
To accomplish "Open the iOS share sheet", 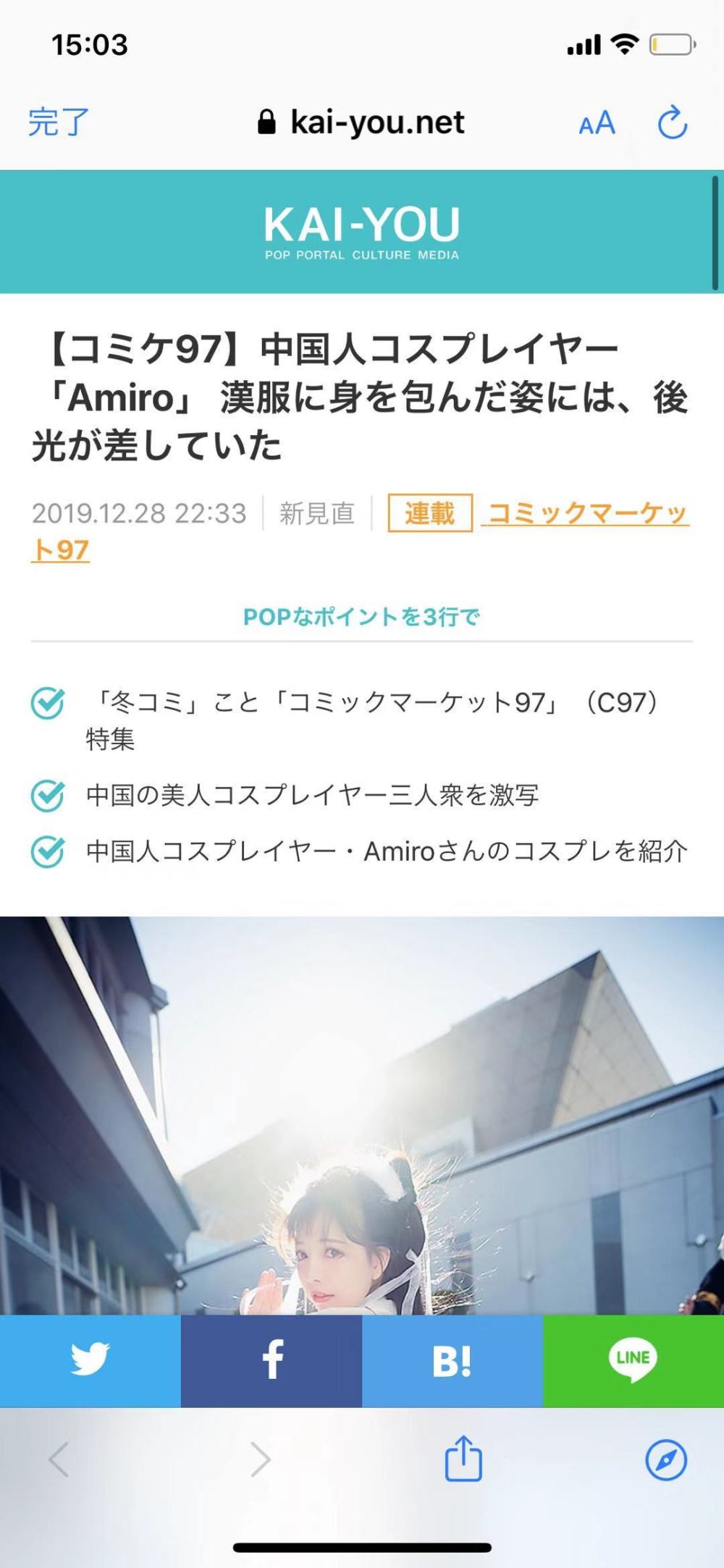I will pyautogui.click(x=463, y=1459).
